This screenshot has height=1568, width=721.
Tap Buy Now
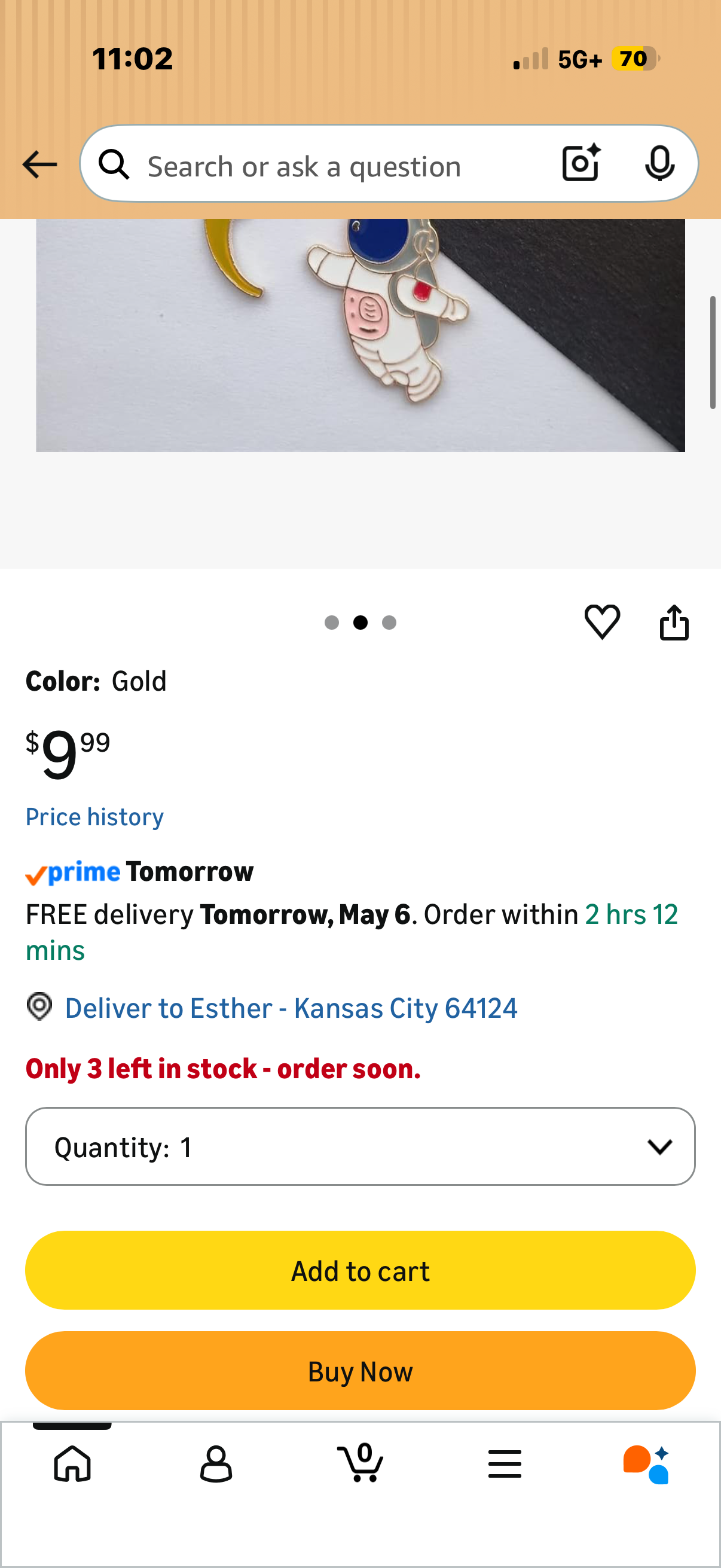click(x=360, y=1371)
